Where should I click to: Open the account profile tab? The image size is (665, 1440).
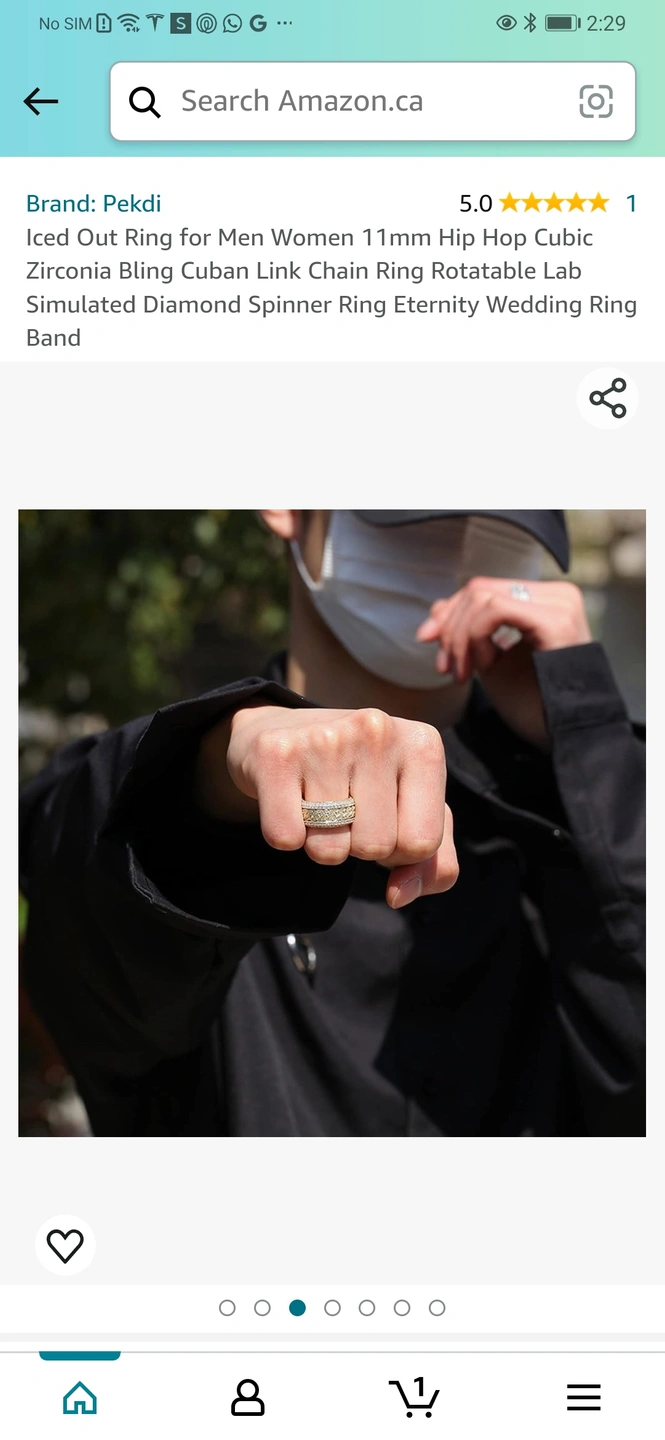point(247,1397)
